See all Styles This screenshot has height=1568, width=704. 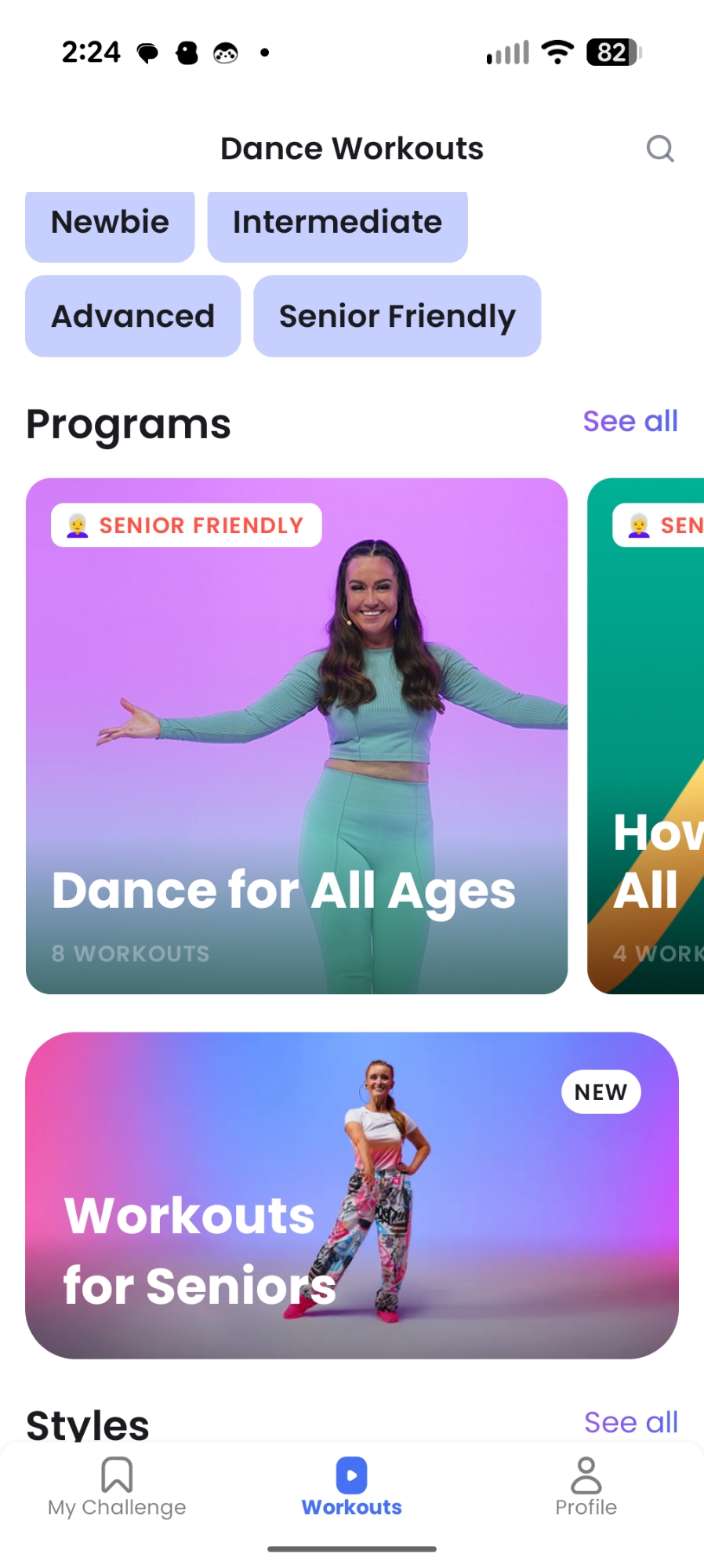coord(630,1422)
